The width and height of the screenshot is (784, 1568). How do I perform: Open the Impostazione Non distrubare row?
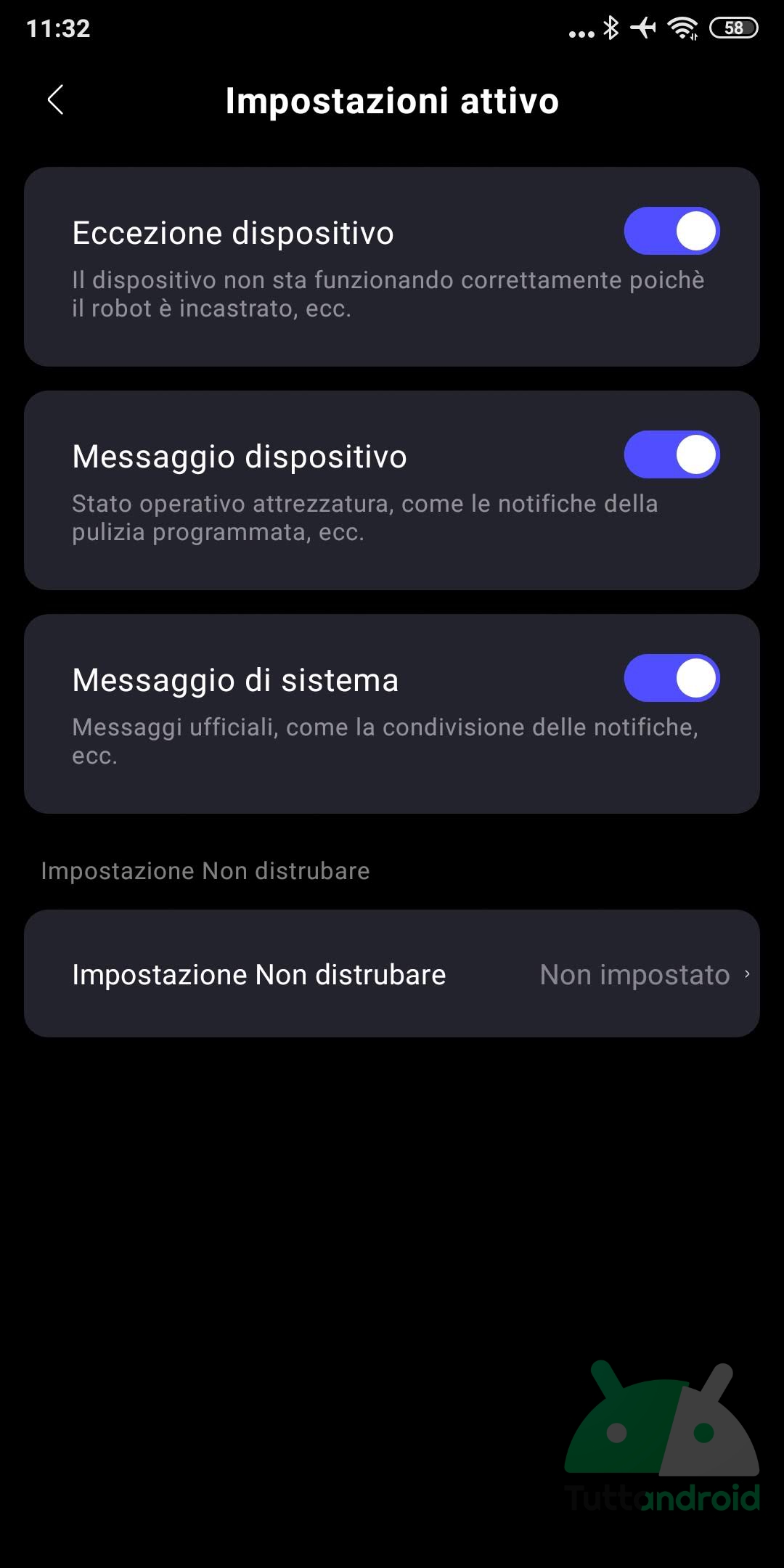[392, 974]
